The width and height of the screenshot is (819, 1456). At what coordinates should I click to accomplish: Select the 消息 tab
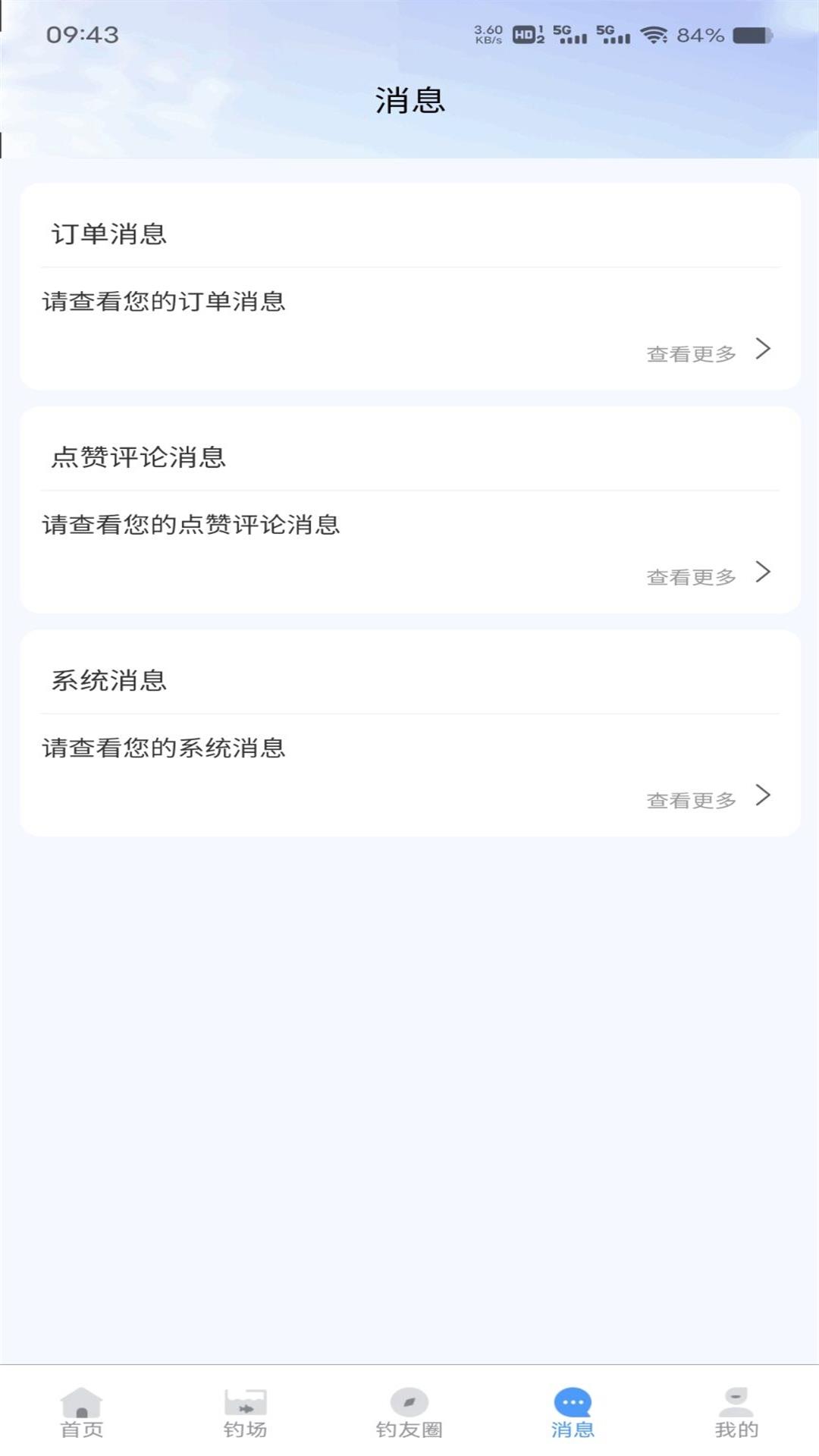[x=573, y=1413]
